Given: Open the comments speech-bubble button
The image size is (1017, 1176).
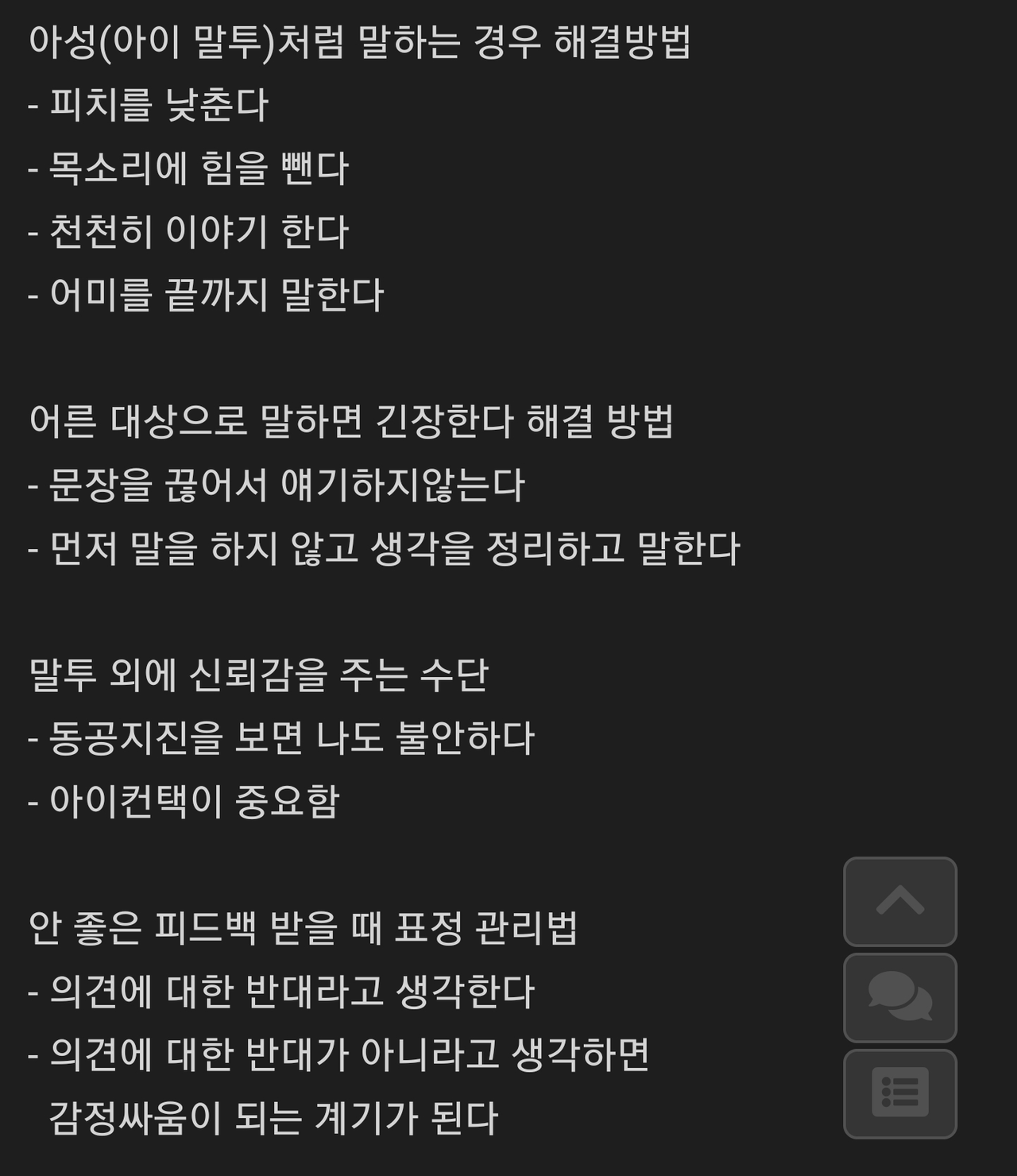Looking at the screenshot, I should tap(900, 998).
